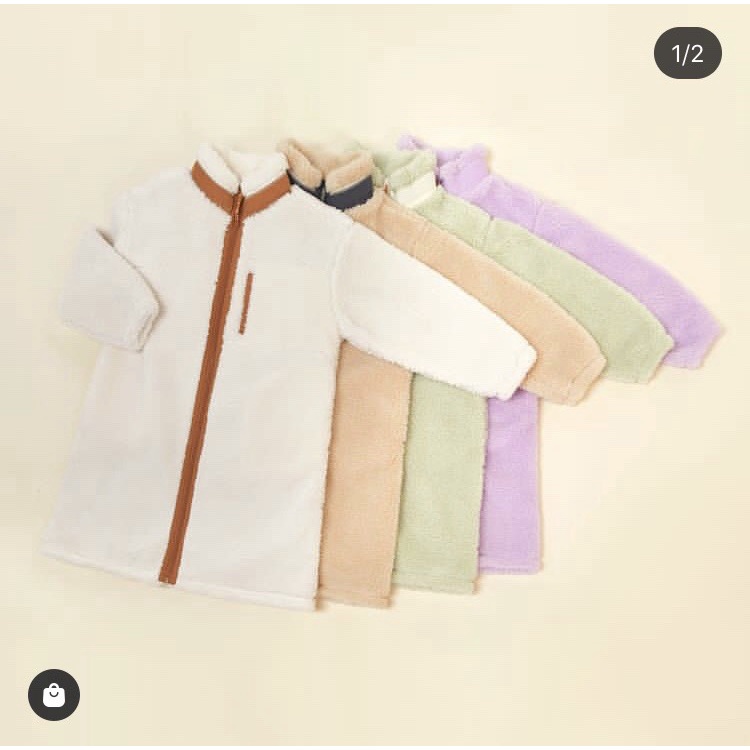Open the shopping bag product tags

point(54,695)
